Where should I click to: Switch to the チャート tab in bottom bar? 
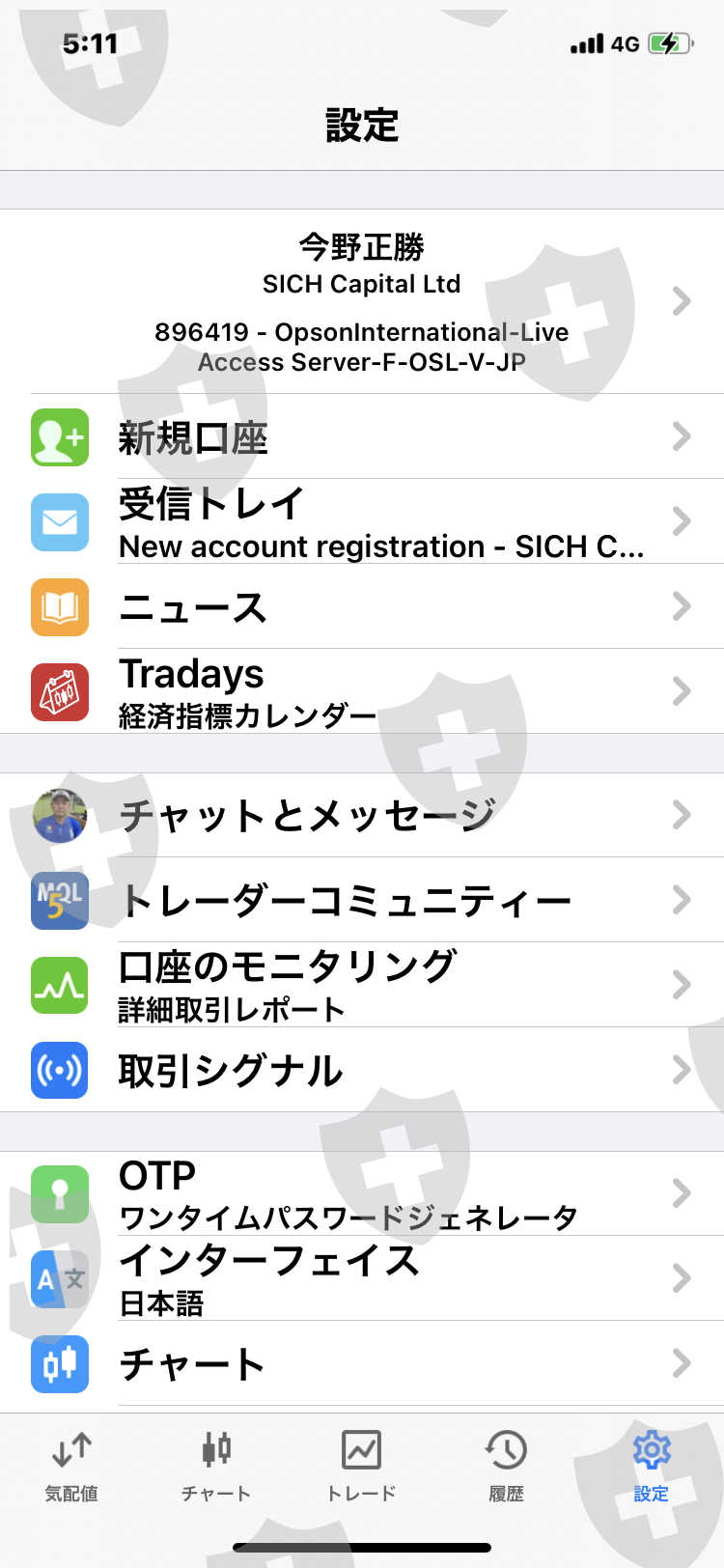[217, 1466]
